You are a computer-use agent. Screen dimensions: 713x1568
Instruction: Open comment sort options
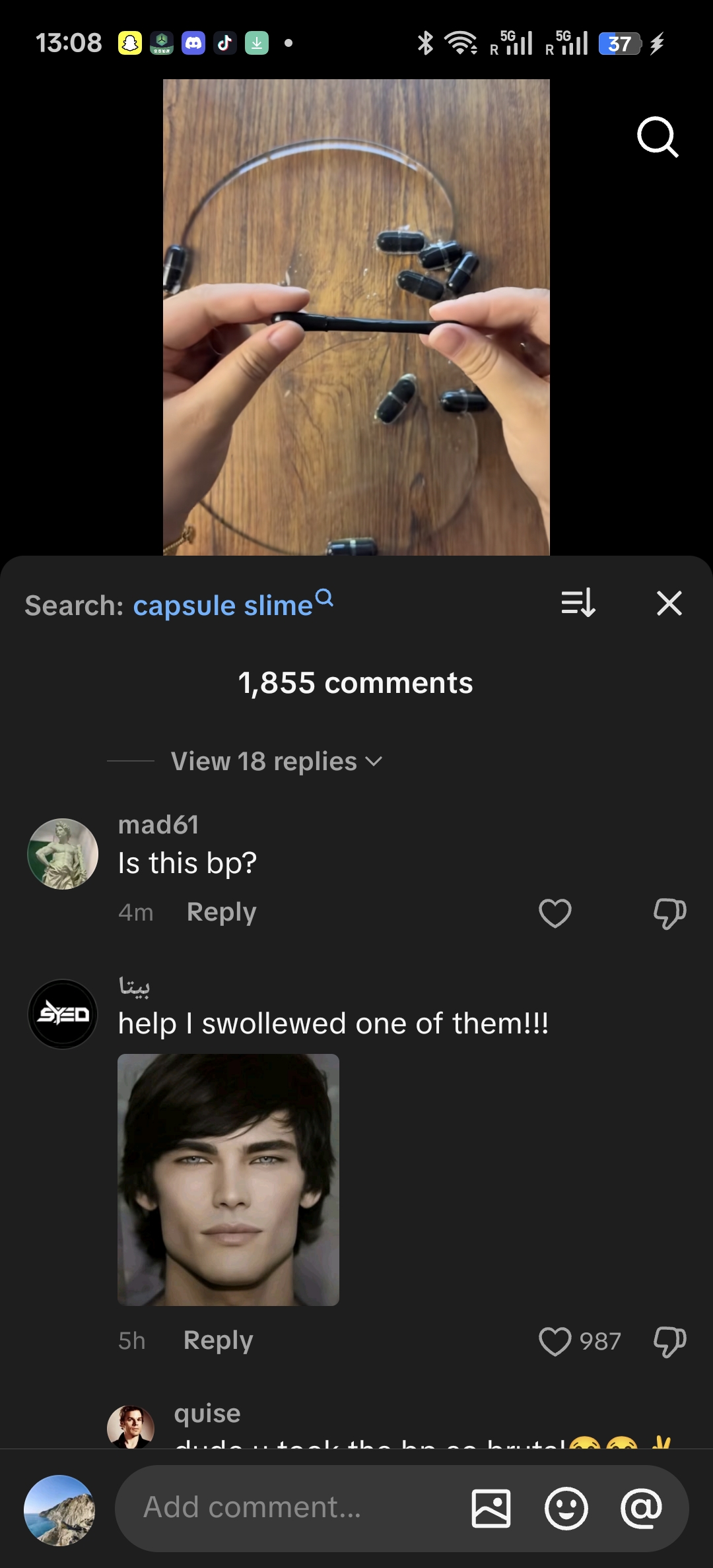578,603
